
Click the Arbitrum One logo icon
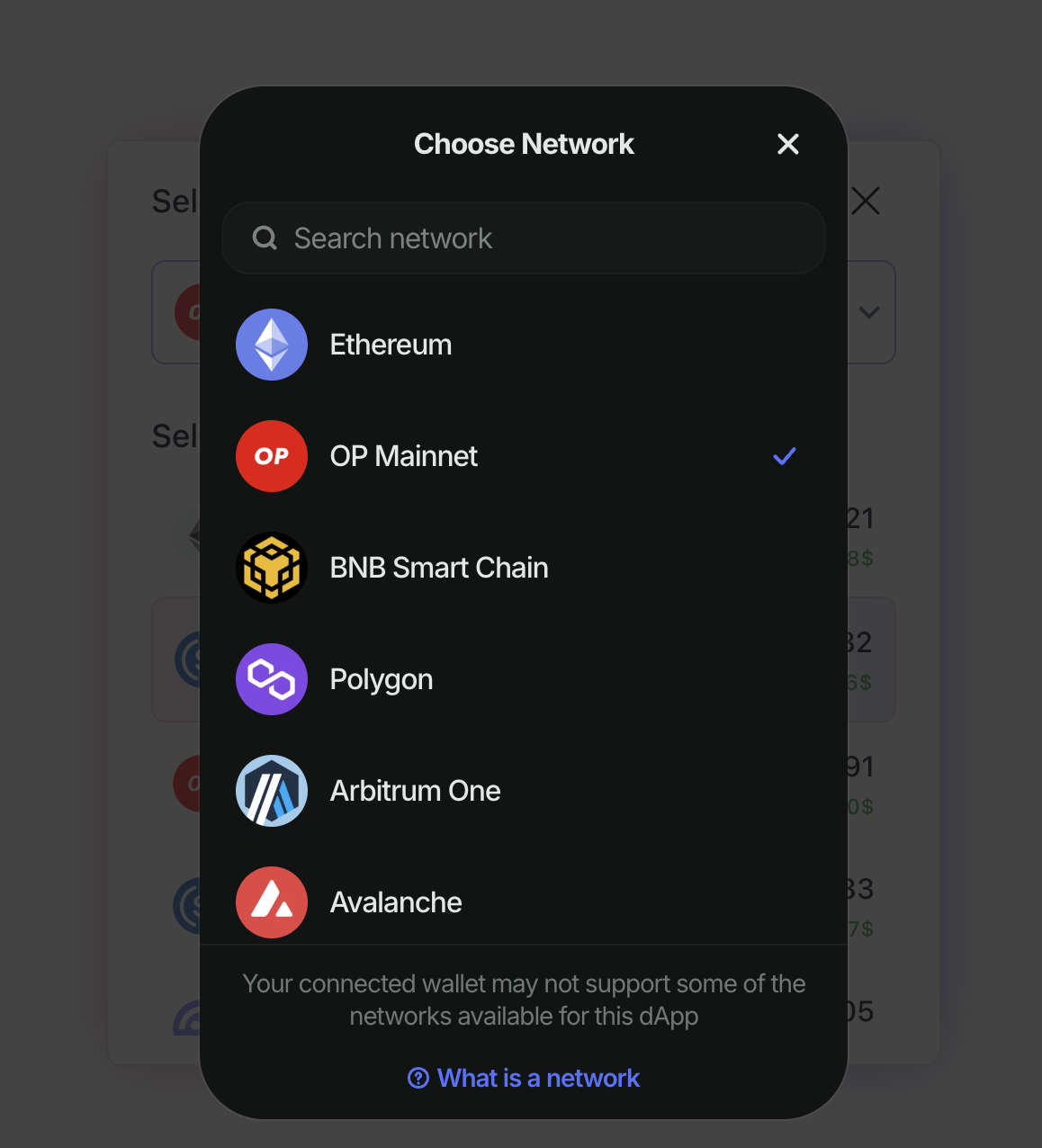271,790
